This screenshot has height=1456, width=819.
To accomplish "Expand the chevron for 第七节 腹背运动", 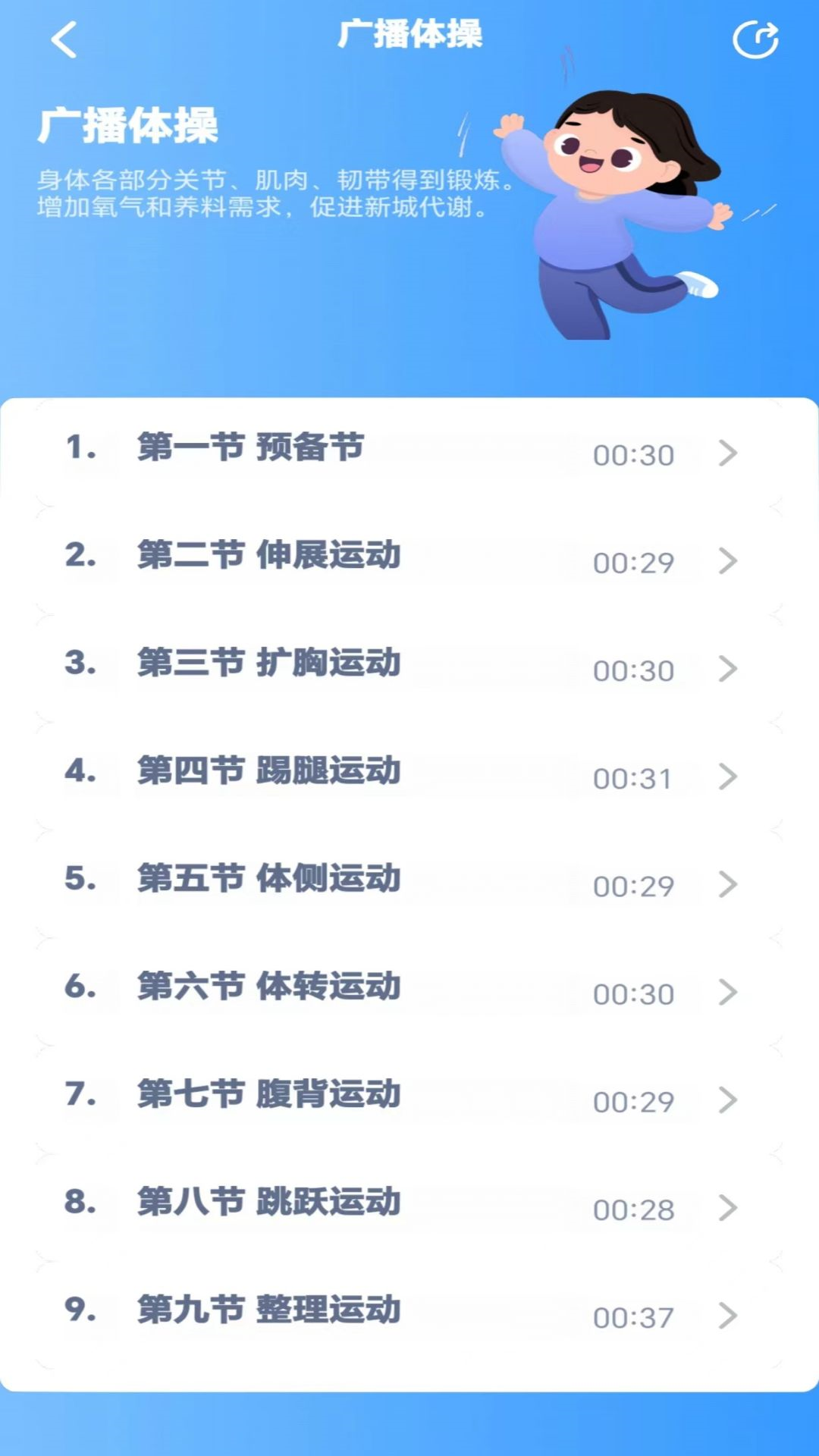I will [729, 1099].
